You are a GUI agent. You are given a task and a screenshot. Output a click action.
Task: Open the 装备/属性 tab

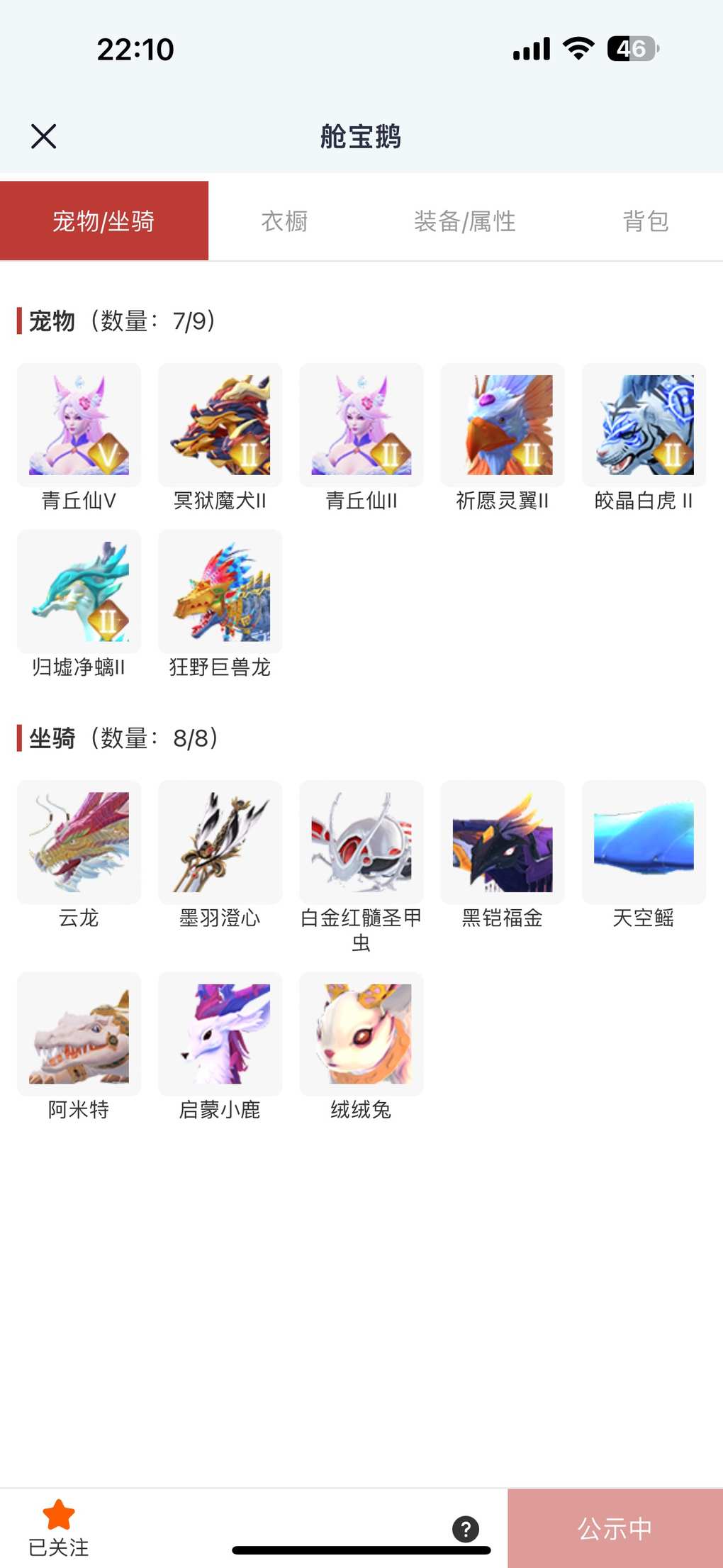pyautogui.click(x=464, y=221)
